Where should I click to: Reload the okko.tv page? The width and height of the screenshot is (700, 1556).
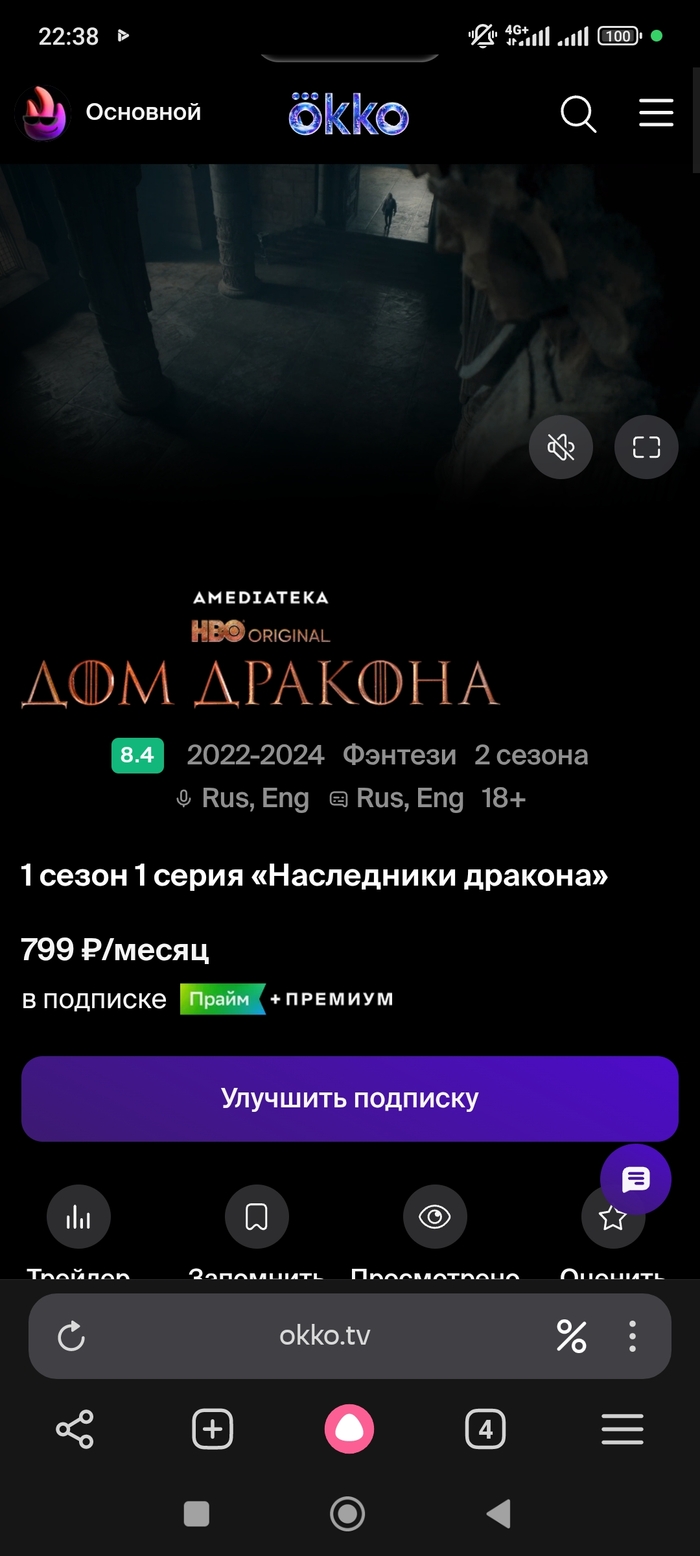(71, 1336)
